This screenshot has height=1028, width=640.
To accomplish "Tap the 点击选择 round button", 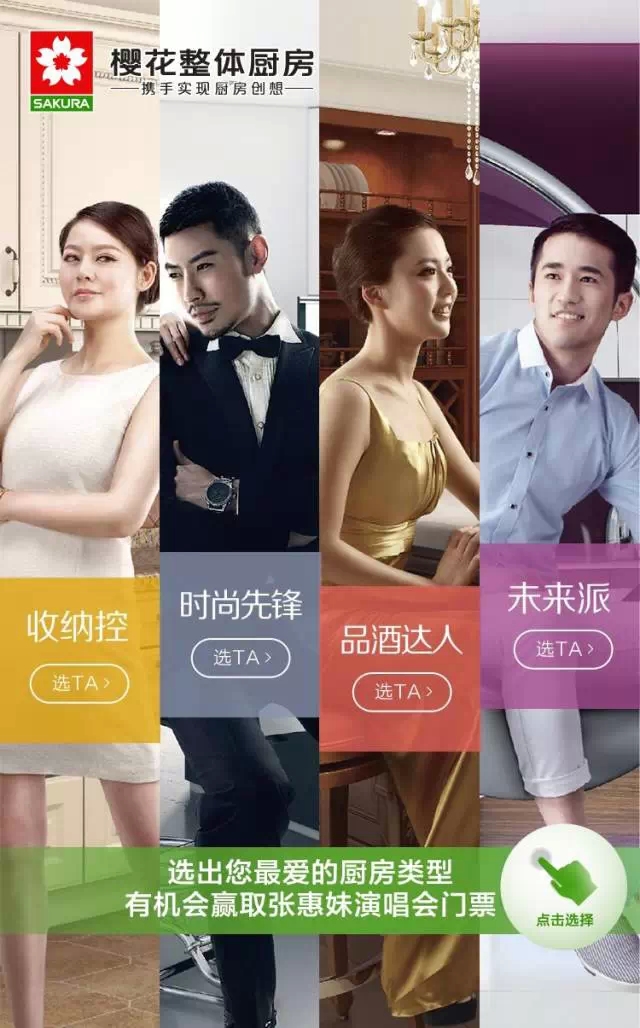I will [563, 892].
